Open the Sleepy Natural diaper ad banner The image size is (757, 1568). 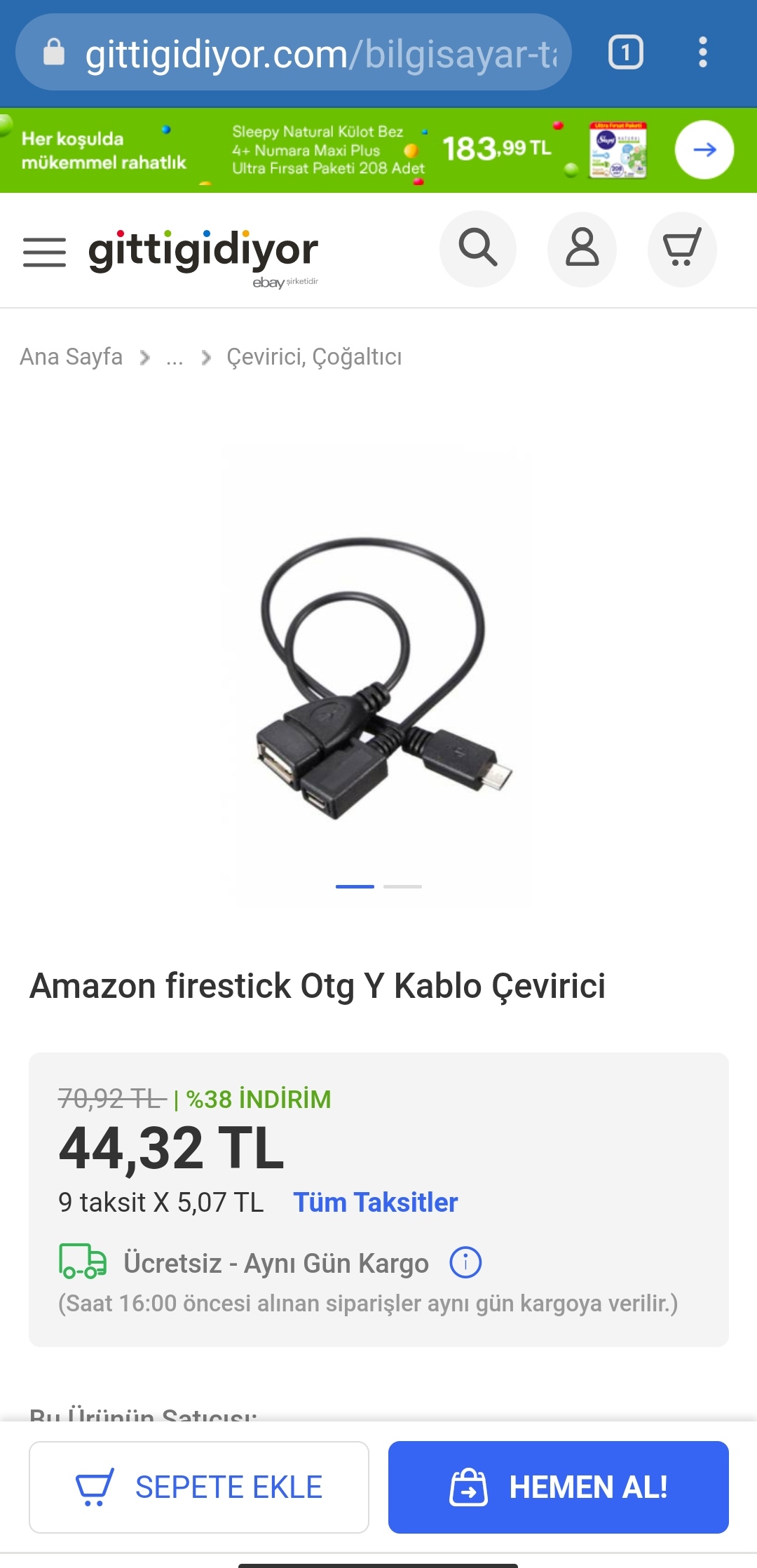[378, 150]
